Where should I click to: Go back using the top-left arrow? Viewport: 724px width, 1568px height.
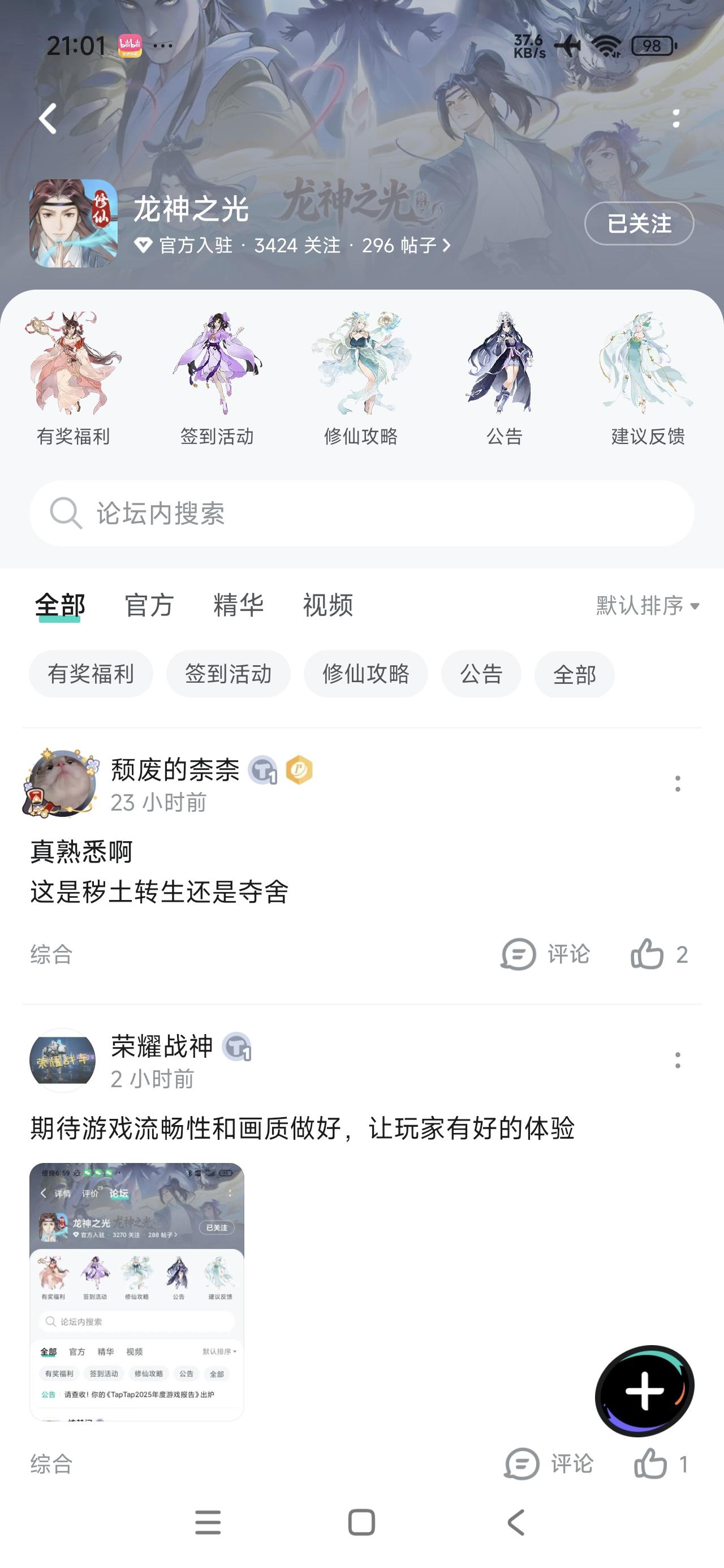click(x=48, y=119)
